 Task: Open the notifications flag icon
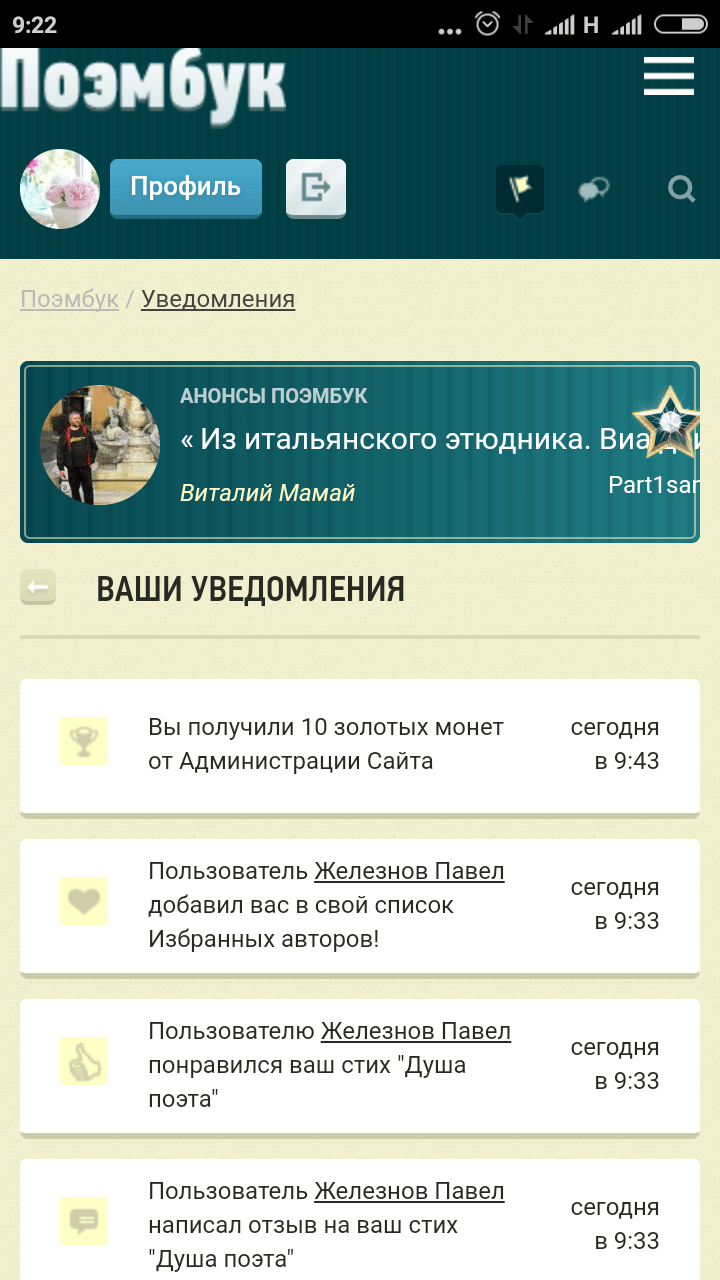point(519,188)
